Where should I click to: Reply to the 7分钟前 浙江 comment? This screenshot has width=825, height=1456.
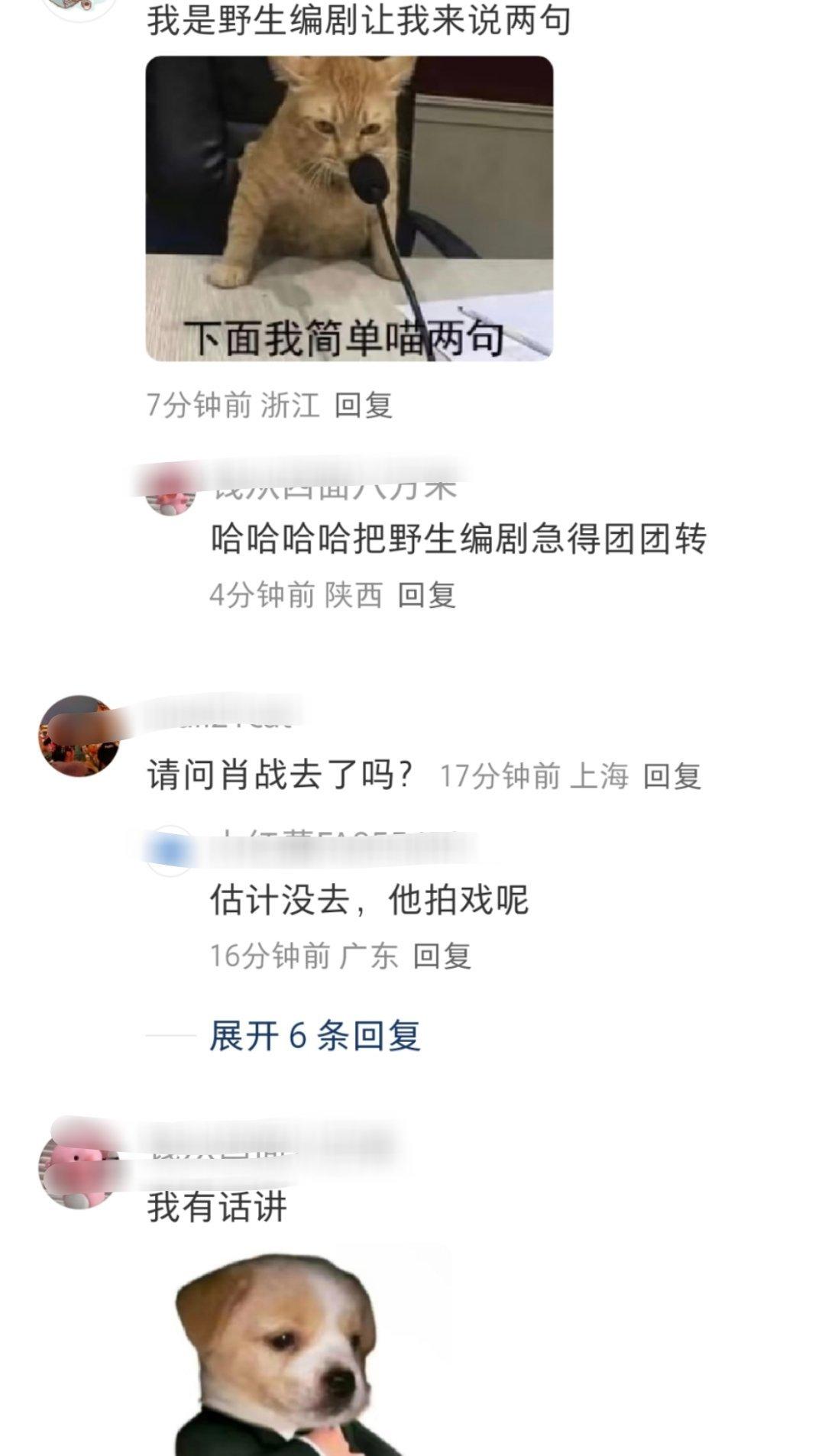(x=364, y=405)
